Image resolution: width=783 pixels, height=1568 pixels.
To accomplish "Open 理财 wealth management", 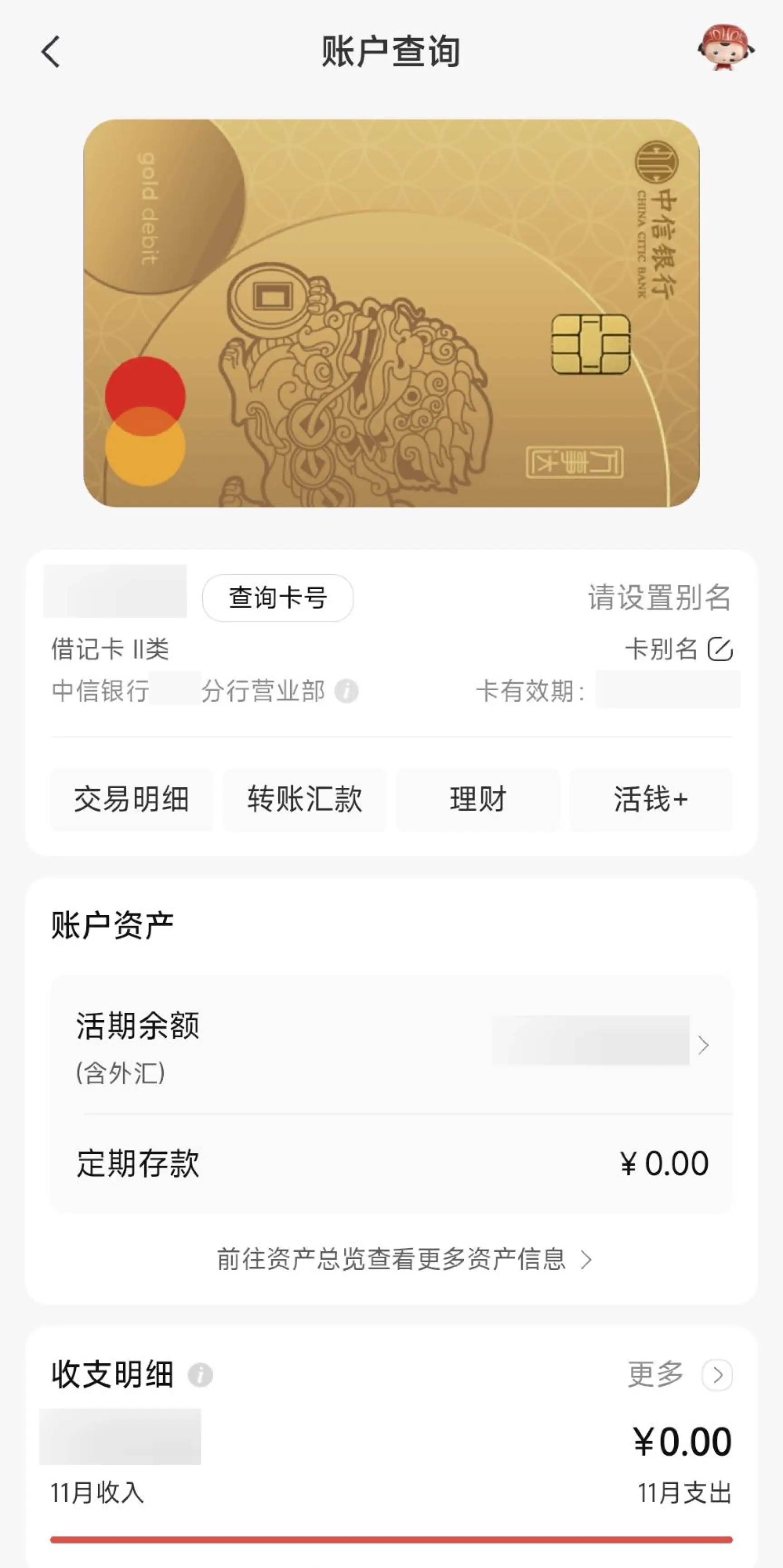I will pyautogui.click(x=478, y=799).
